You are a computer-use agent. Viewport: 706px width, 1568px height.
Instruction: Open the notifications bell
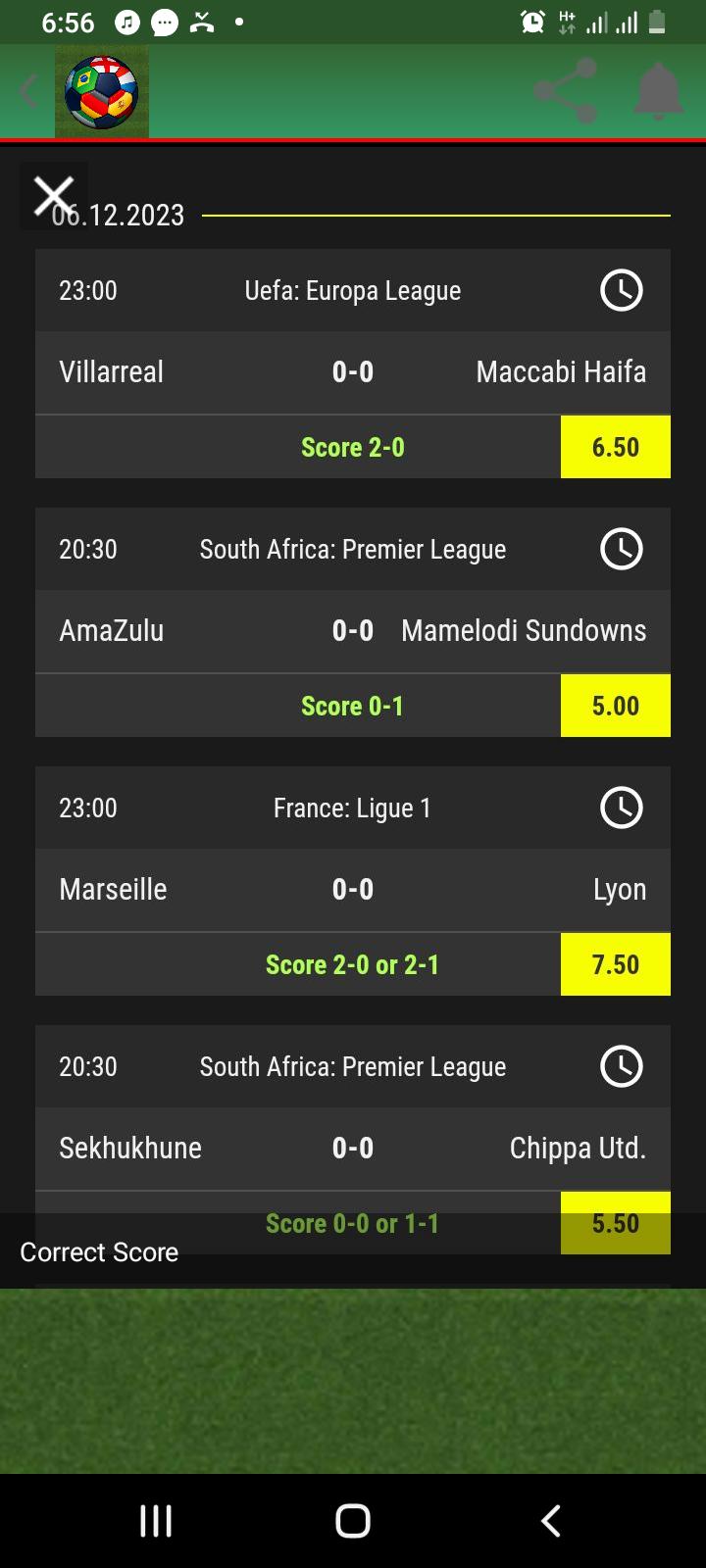tap(658, 91)
